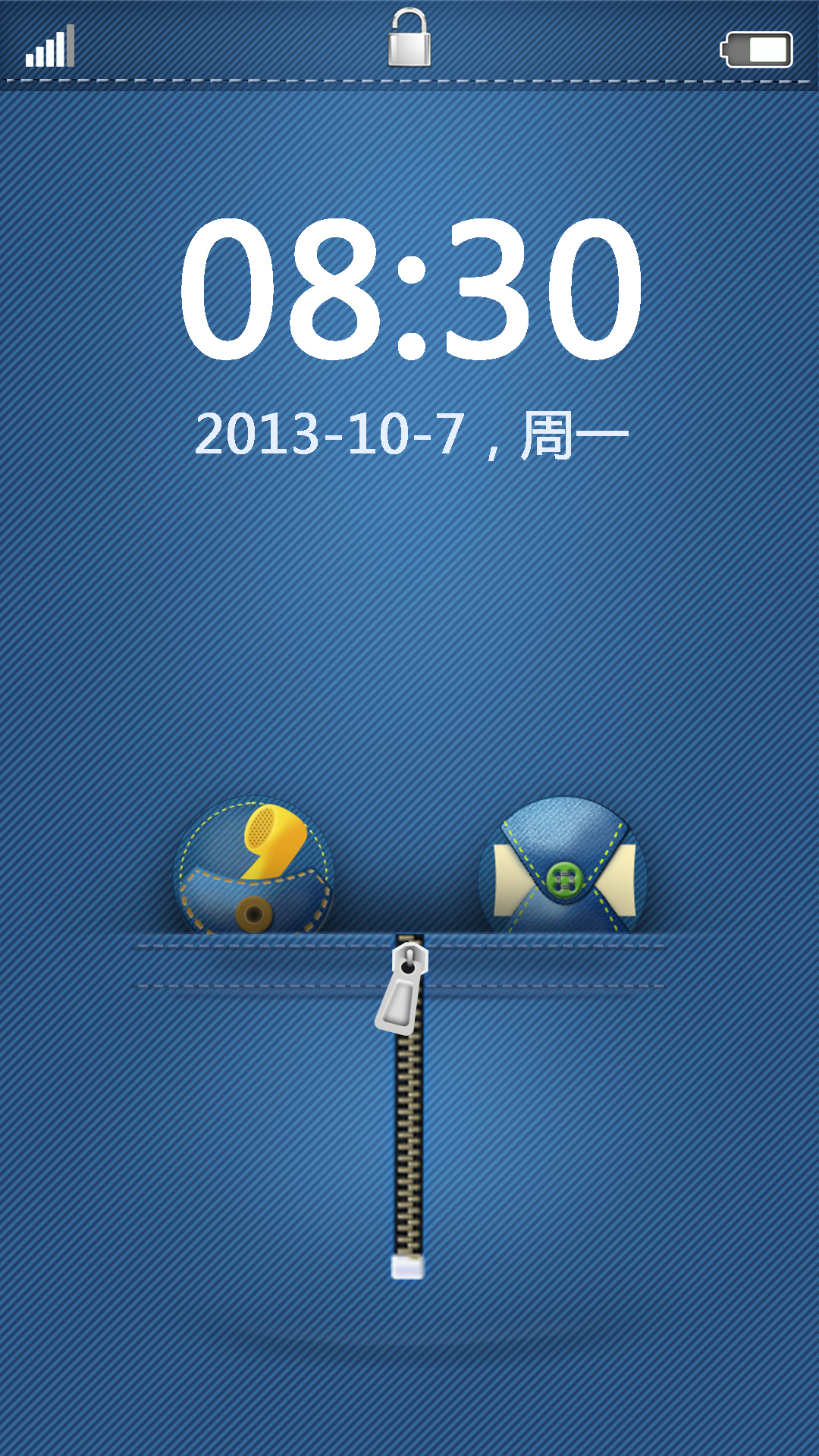This screenshot has width=819, height=1456.
Task: Open the phone dialer shortcut
Action: (254, 864)
